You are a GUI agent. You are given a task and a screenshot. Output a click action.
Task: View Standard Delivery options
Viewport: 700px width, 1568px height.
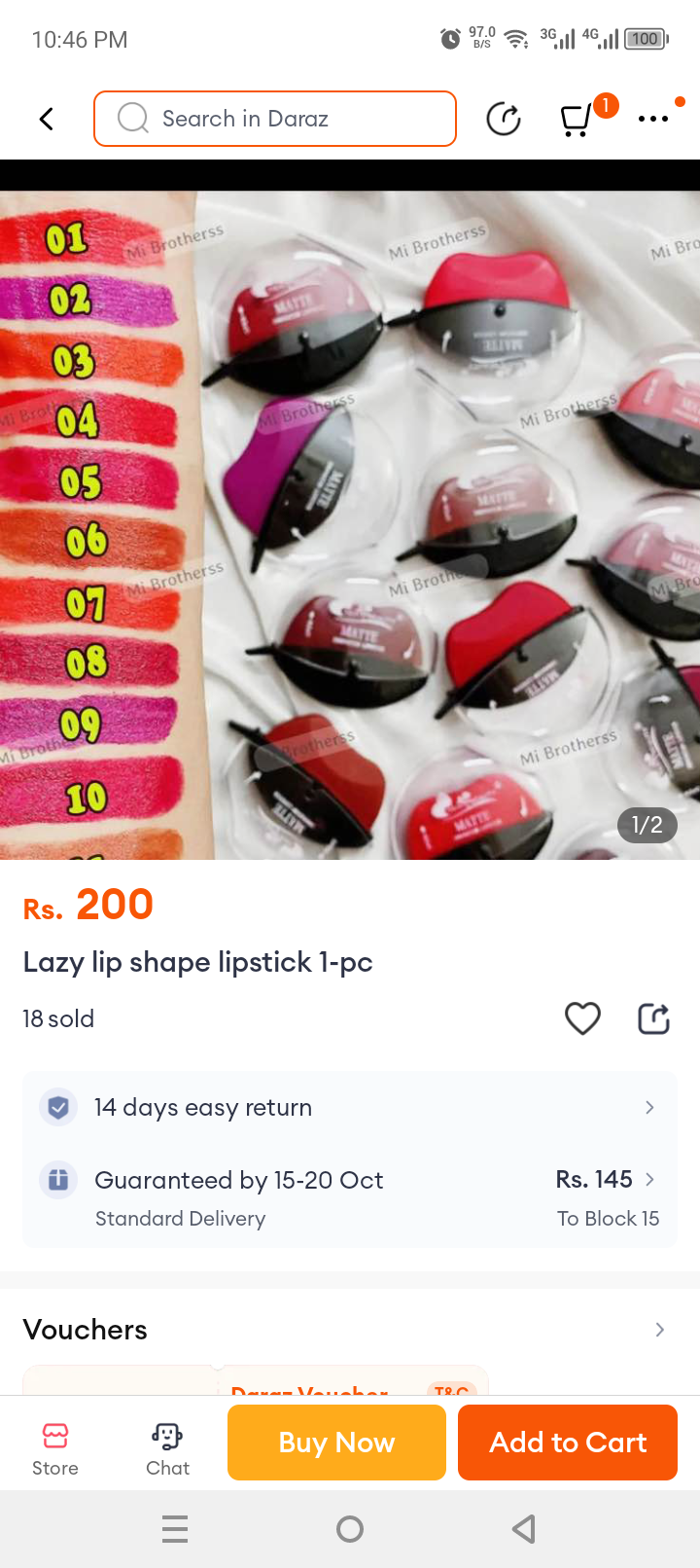pos(350,1196)
